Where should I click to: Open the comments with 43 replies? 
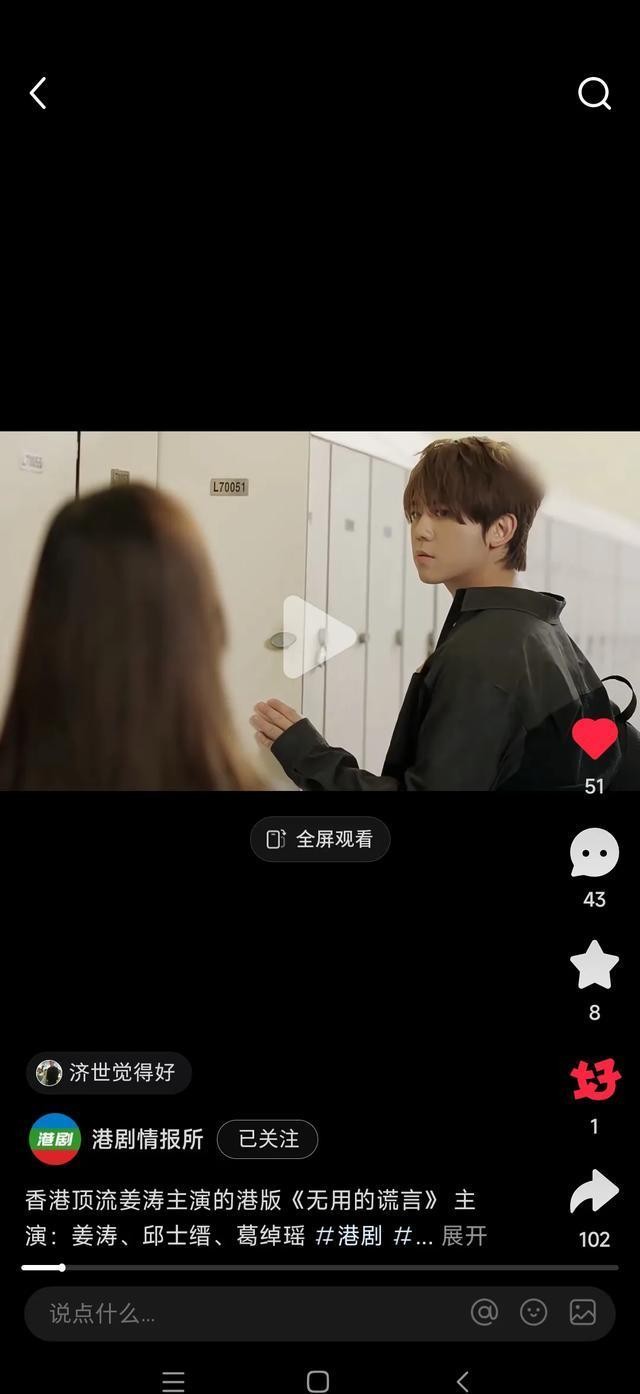click(594, 854)
